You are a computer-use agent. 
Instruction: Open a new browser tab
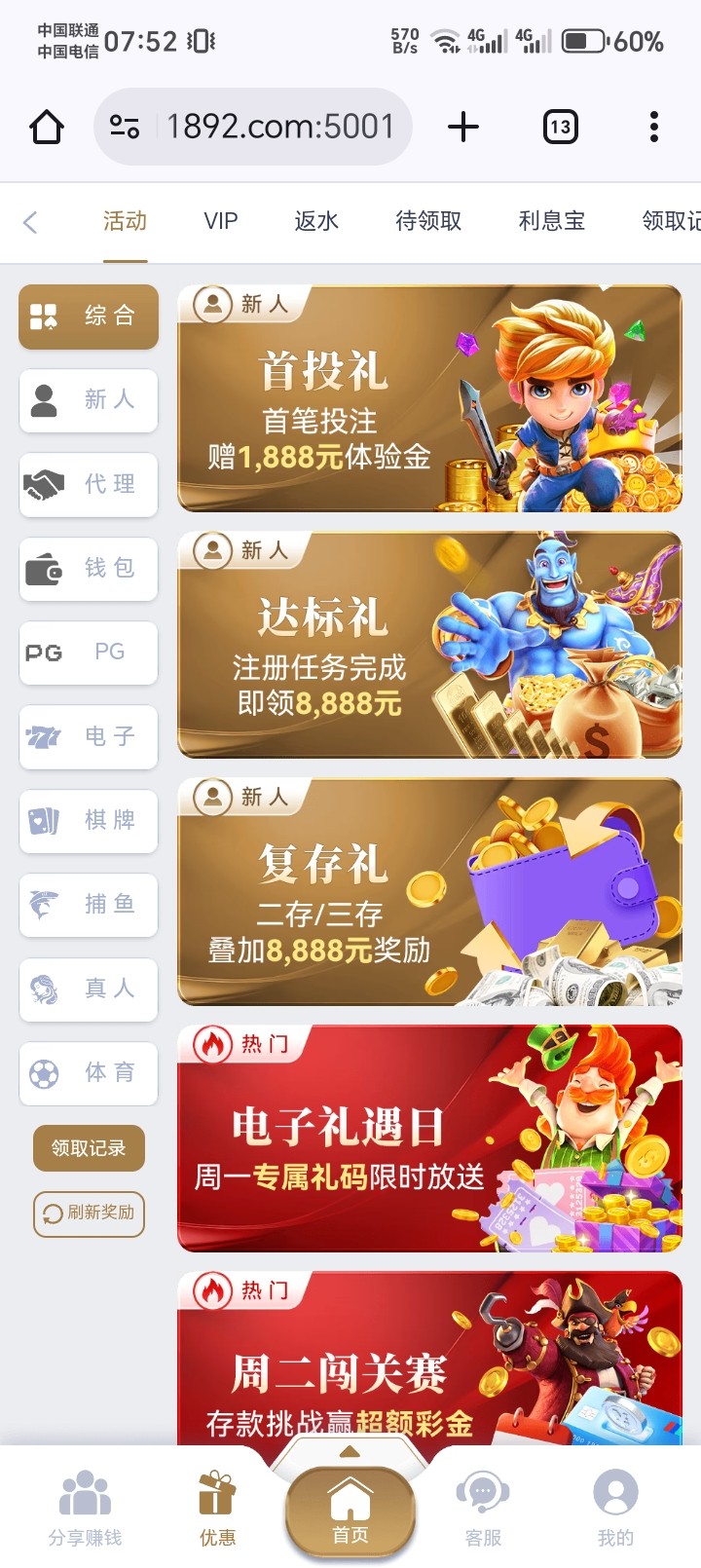click(463, 127)
